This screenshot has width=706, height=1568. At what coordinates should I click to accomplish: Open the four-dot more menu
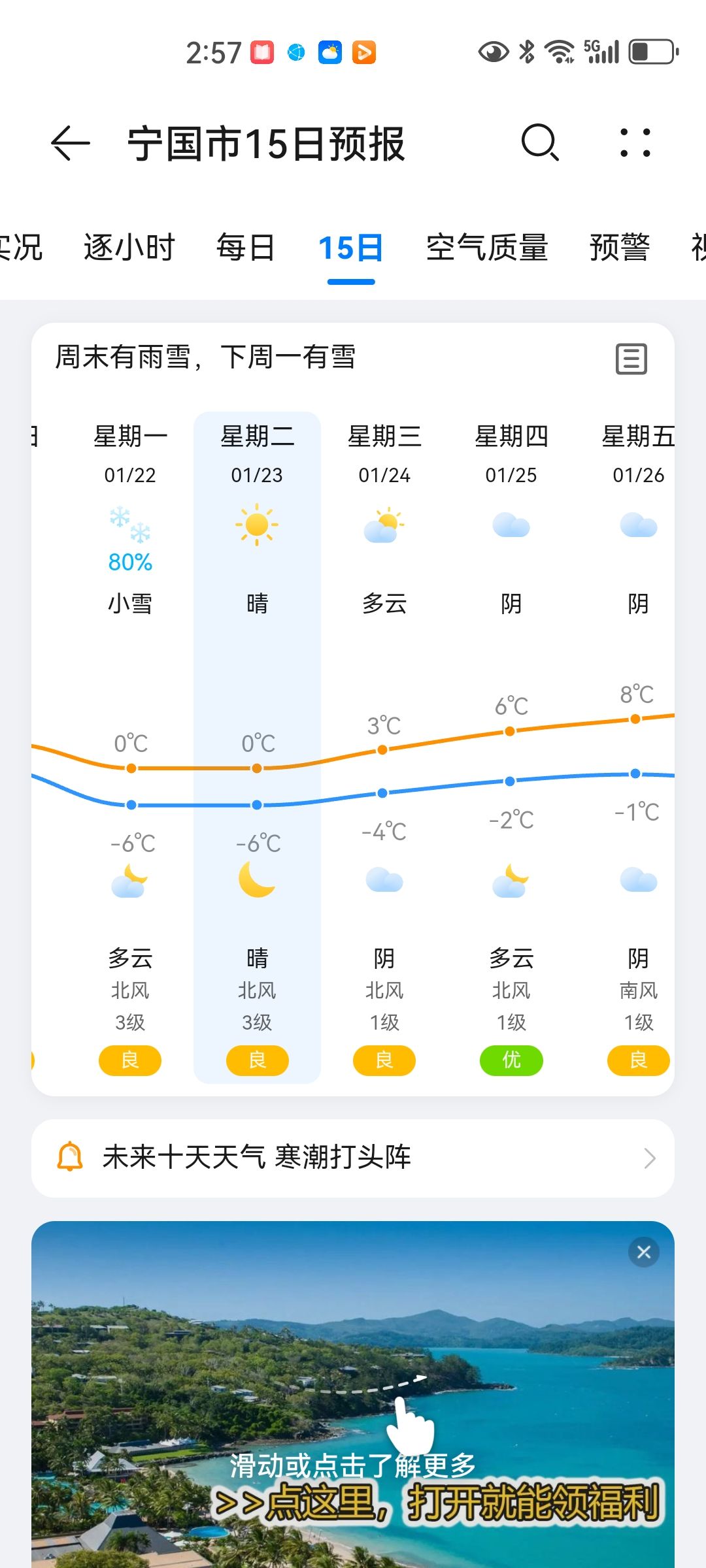(x=635, y=143)
